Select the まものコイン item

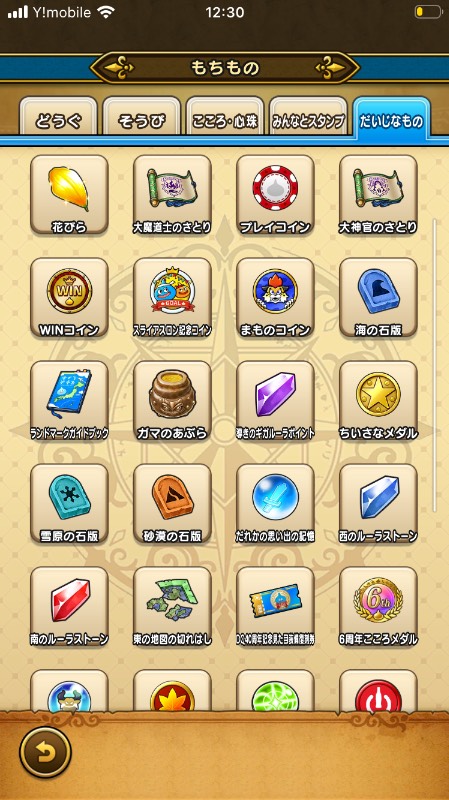tap(276, 297)
